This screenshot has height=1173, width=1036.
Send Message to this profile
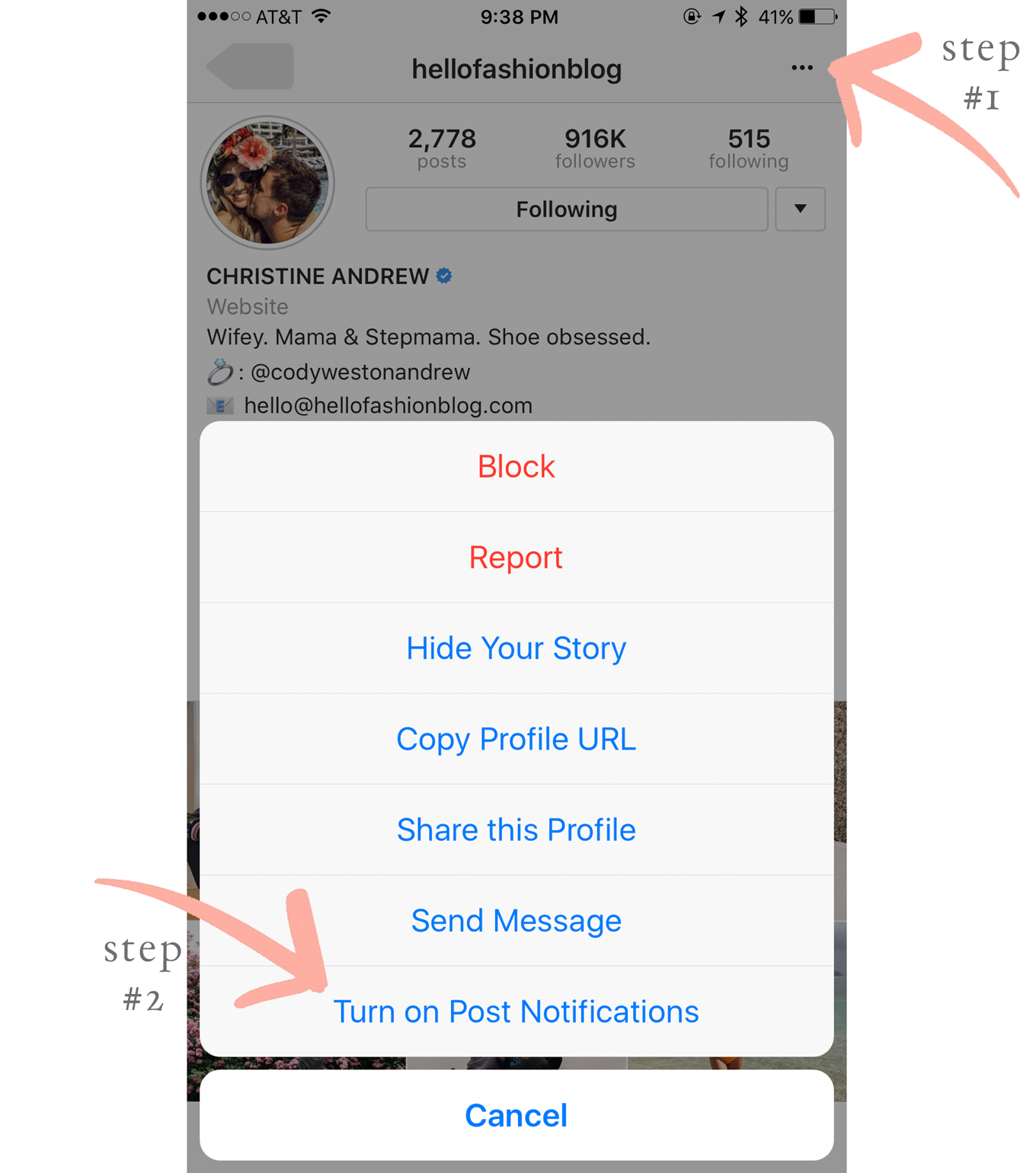coord(516,921)
